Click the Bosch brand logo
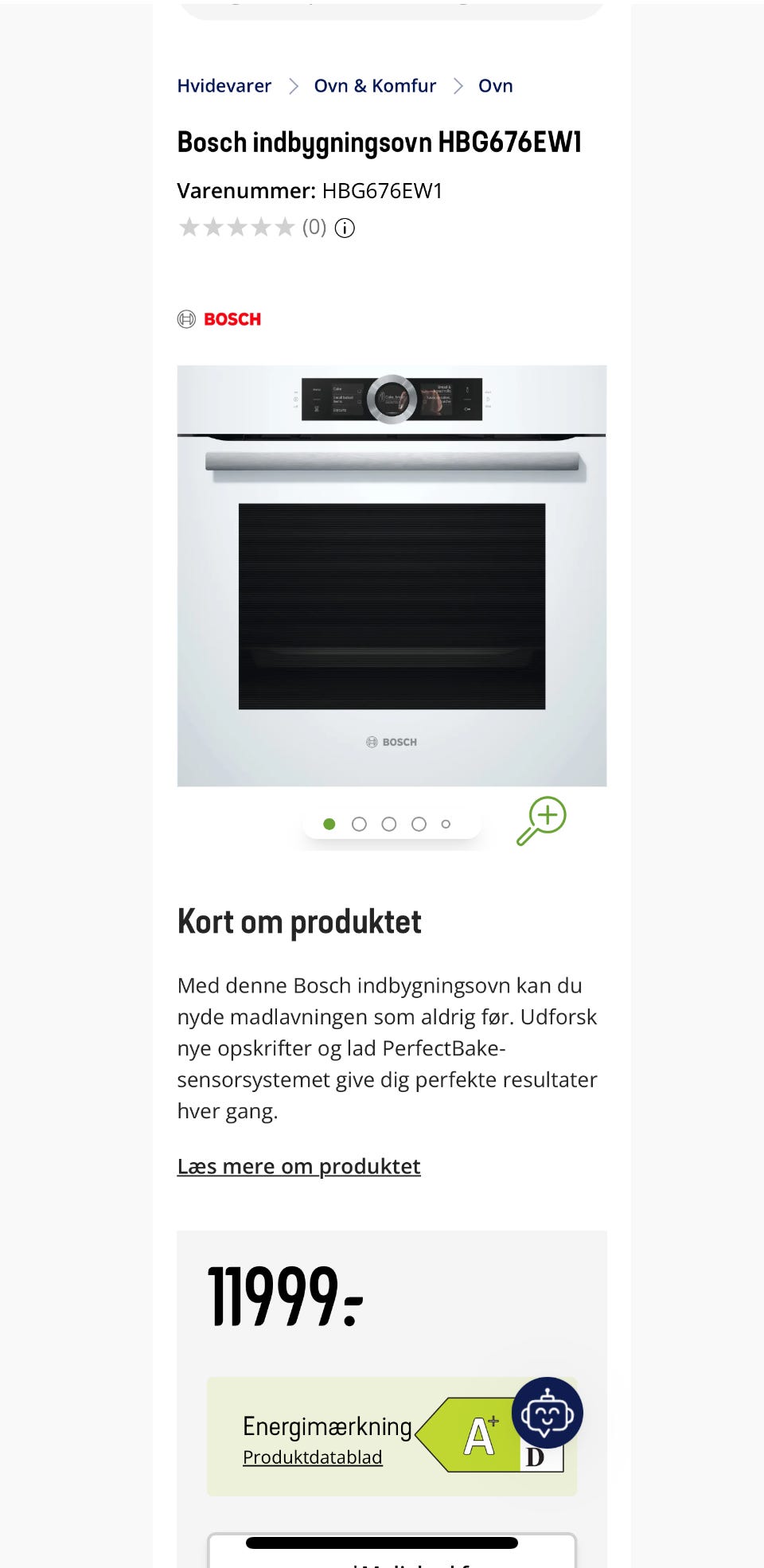Screen dimensions: 764x1568 (218, 318)
